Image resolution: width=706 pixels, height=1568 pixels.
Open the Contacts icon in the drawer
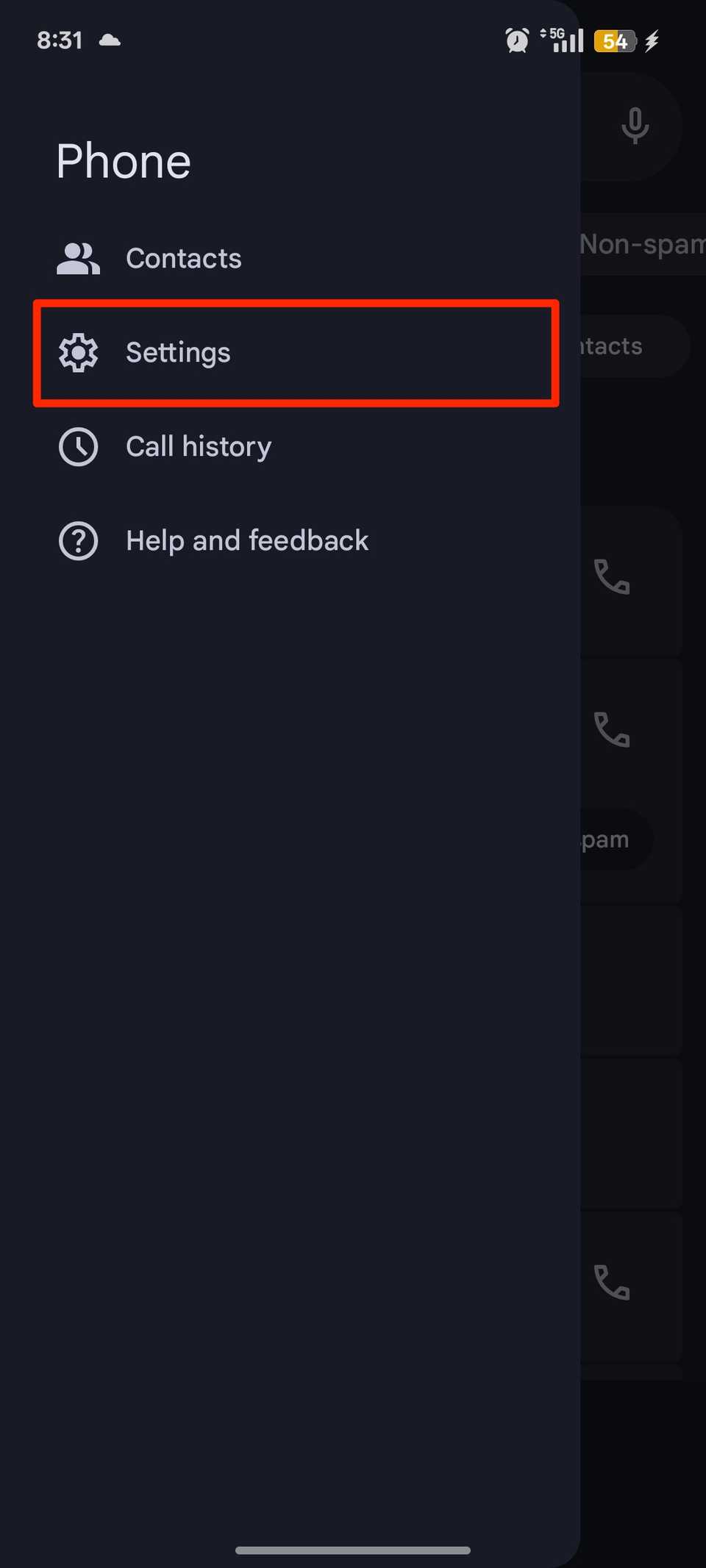pos(78,258)
